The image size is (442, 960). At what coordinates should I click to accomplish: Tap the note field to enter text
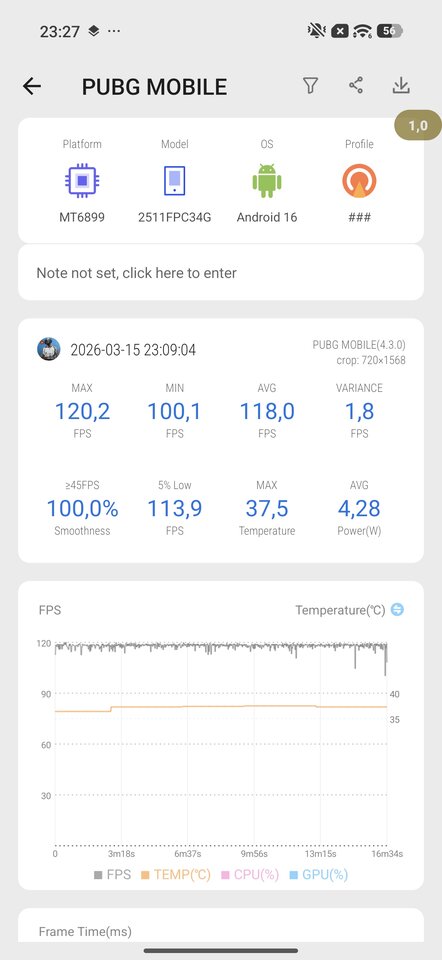(x=221, y=273)
